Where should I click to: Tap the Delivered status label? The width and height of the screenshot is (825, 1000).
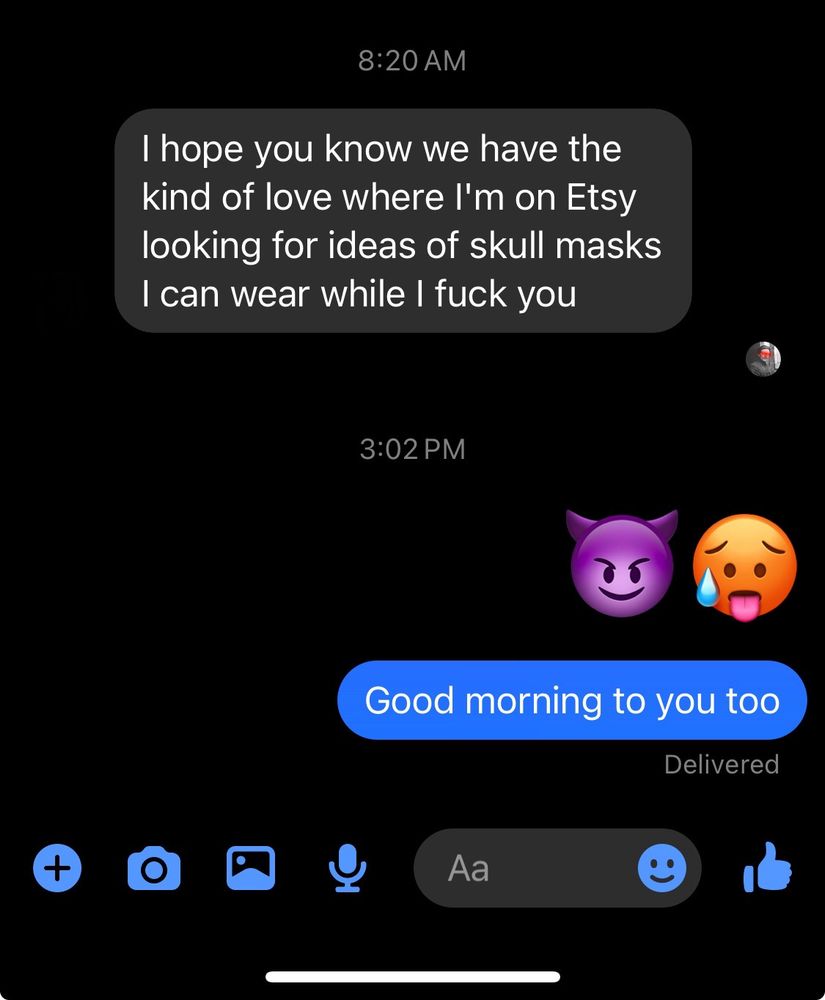(x=721, y=764)
